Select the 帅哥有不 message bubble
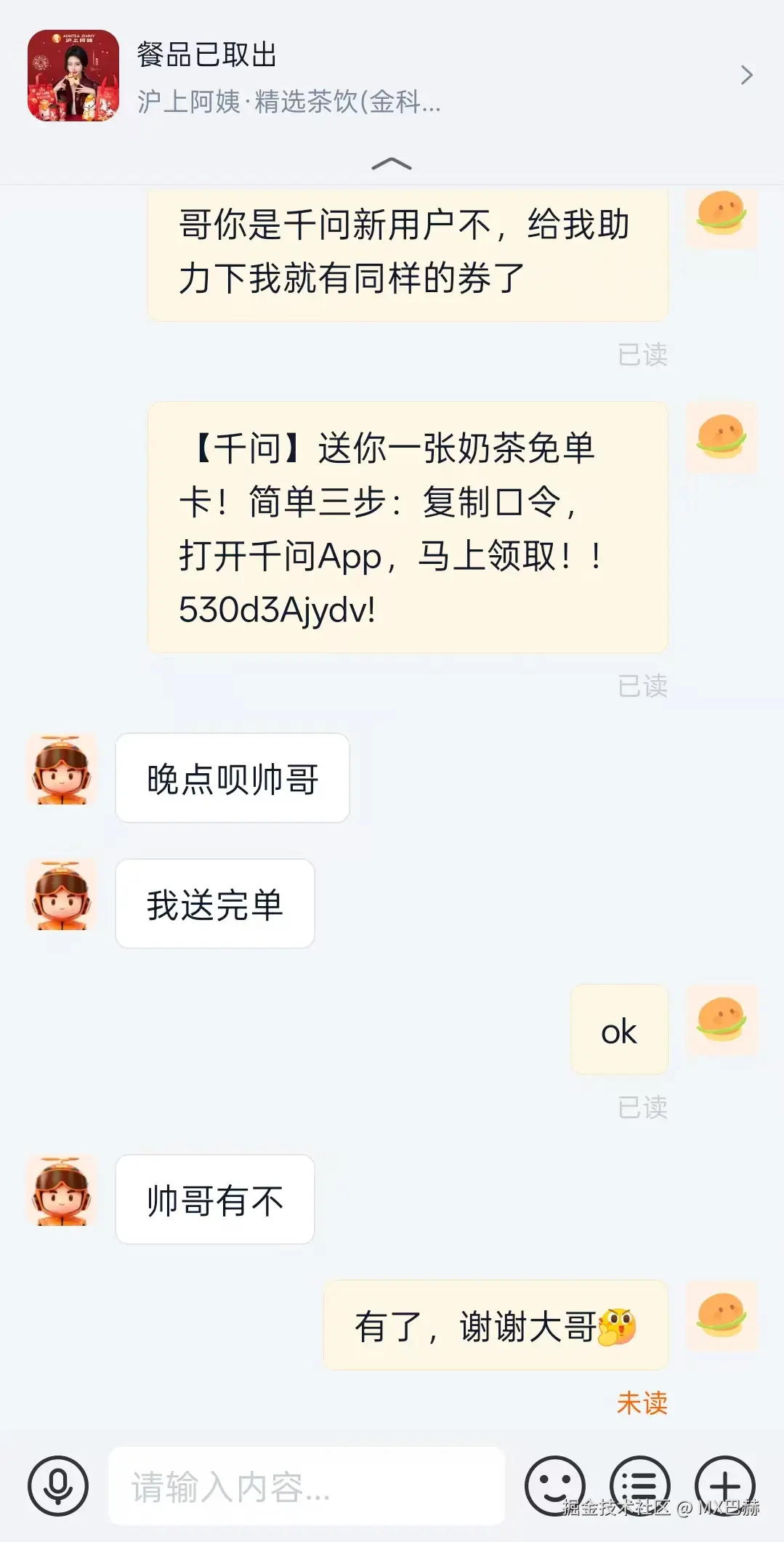The height and width of the screenshot is (1542, 784). pyautogui.click(x=214, y=1200)
